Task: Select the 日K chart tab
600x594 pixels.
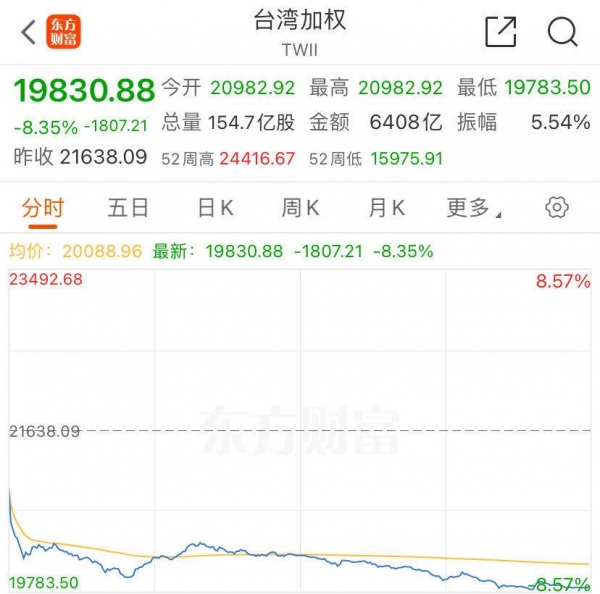Action: click(x=215, y=208)
